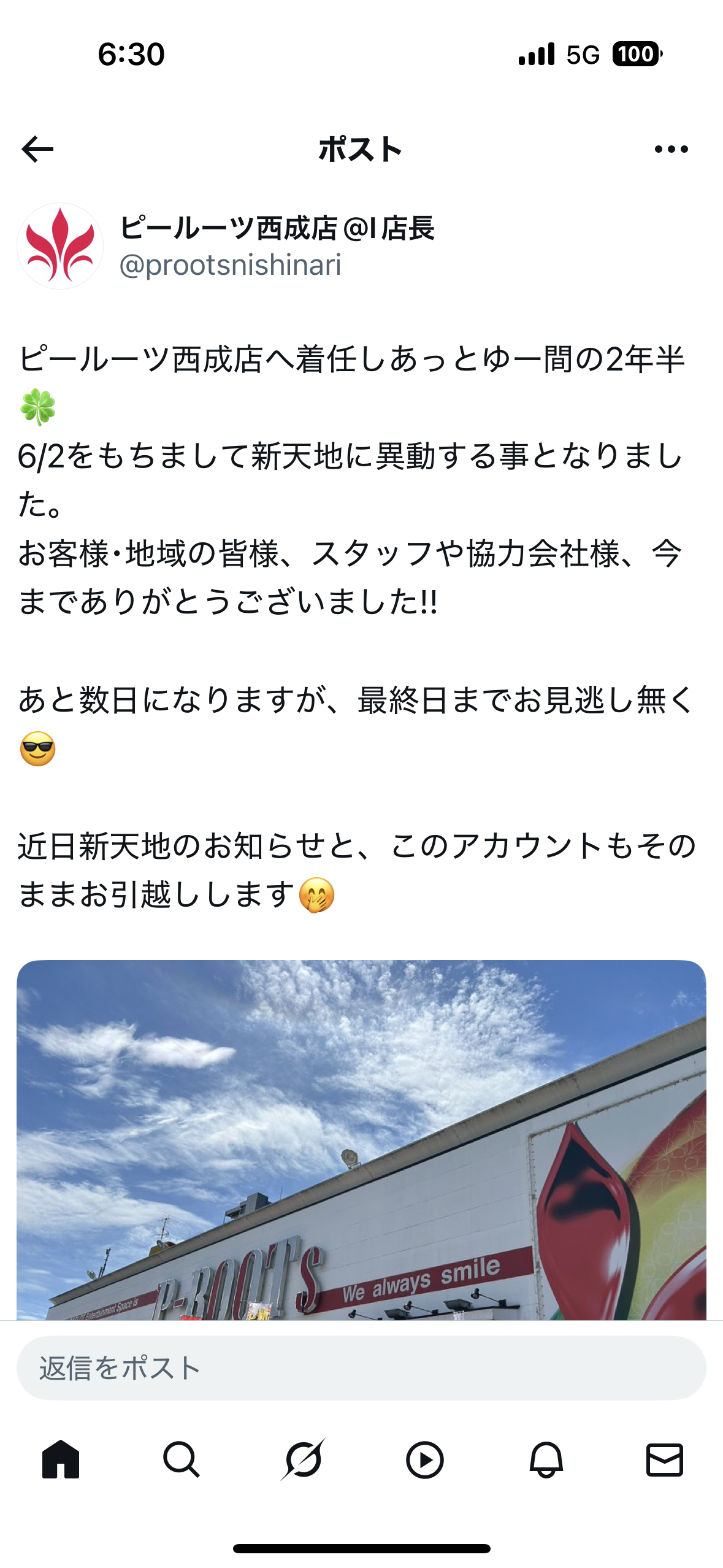Go back using the arrow icon
The width and height of the screenshot is (723, 1568).
[x=37, y=149]
